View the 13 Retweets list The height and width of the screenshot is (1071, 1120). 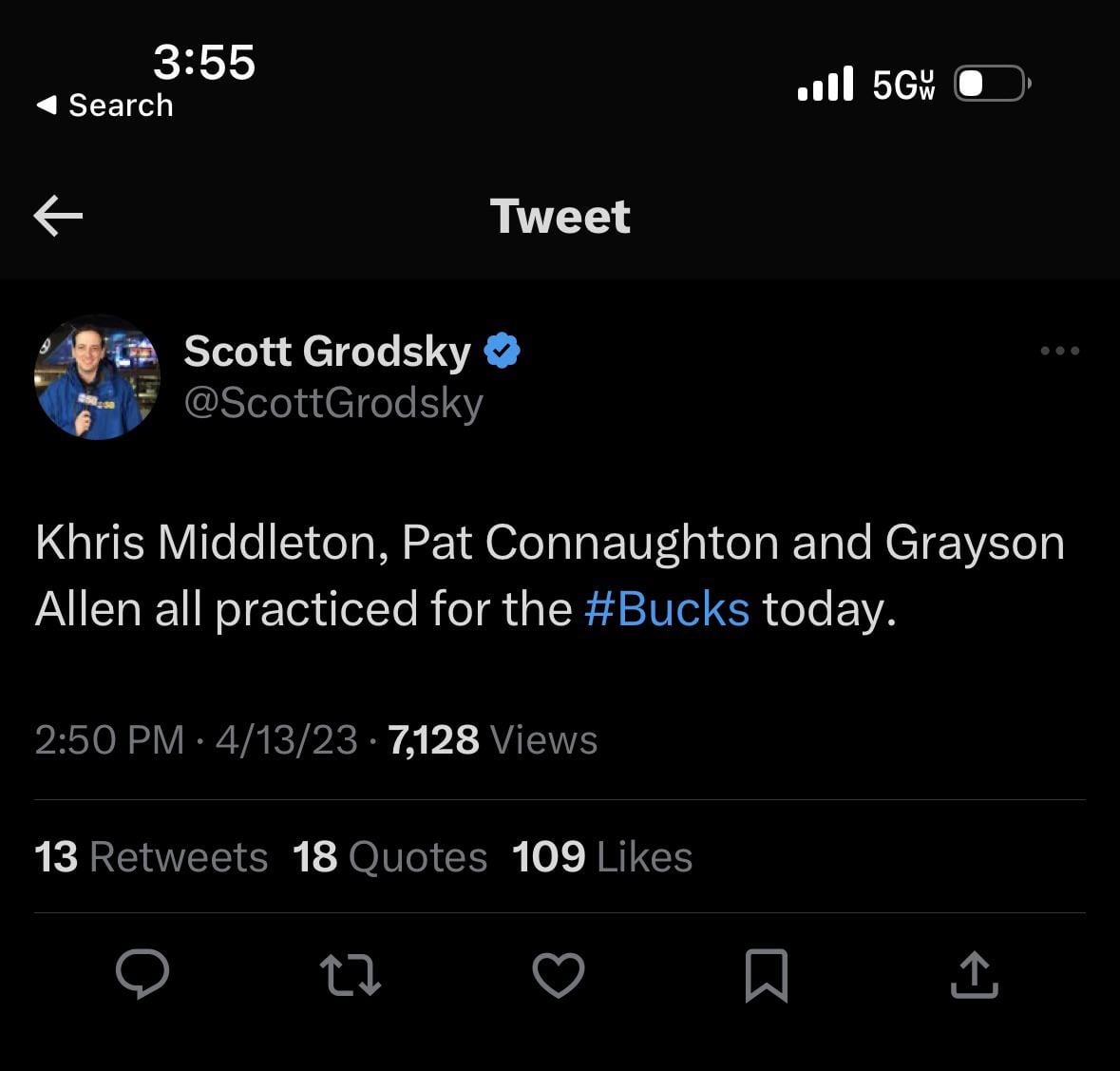tap(151, 856)
